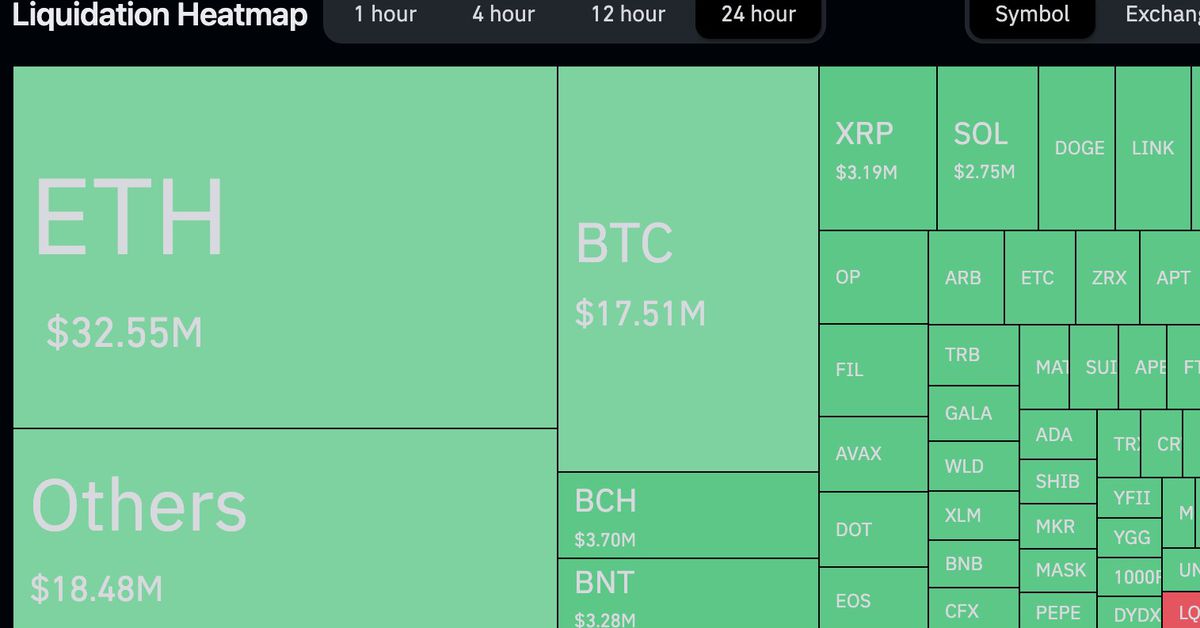
Task: Open the BCH heatmap tile
Action: point(688,515)
